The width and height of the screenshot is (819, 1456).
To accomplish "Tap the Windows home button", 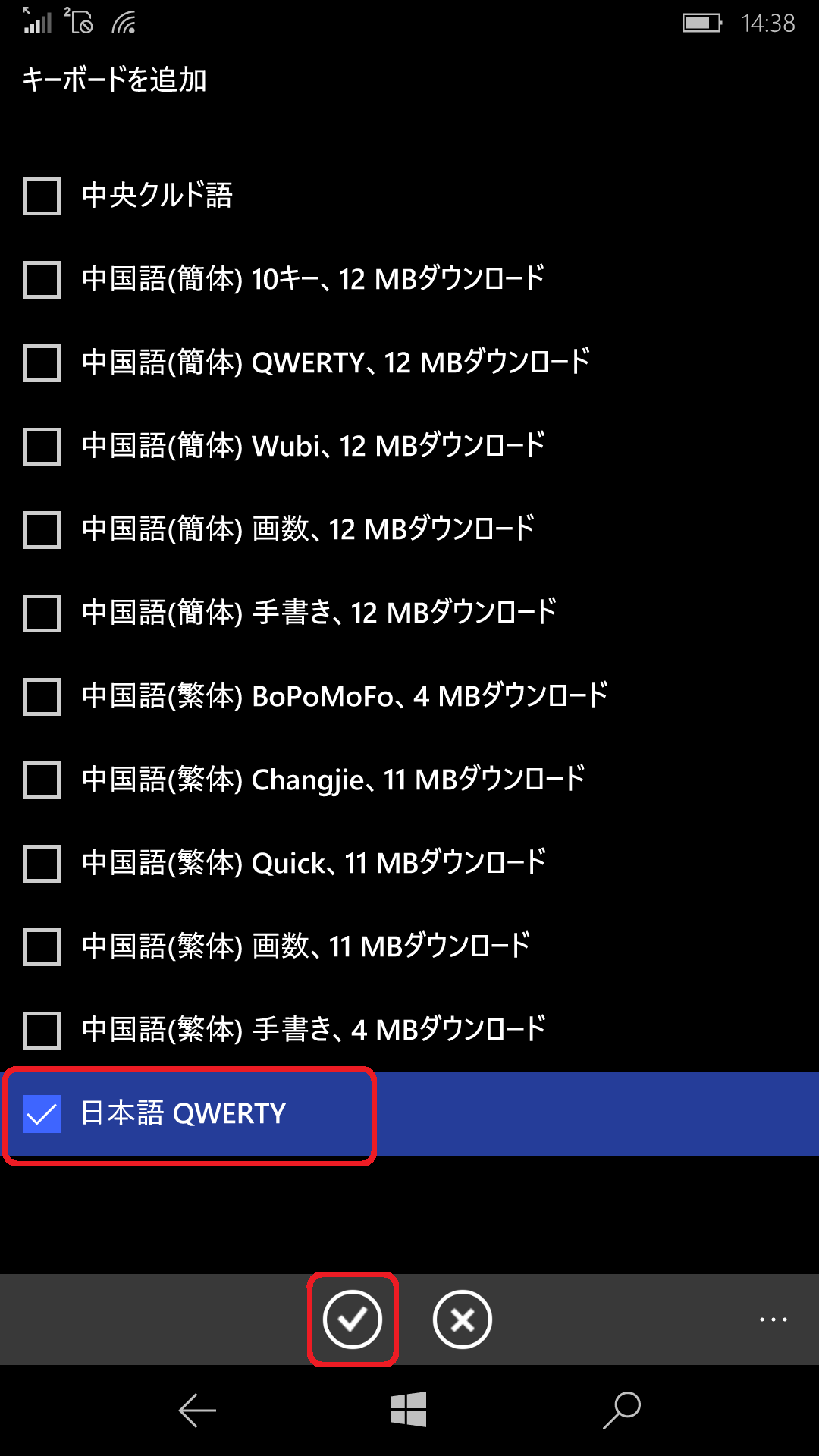I will (409, 1410).
